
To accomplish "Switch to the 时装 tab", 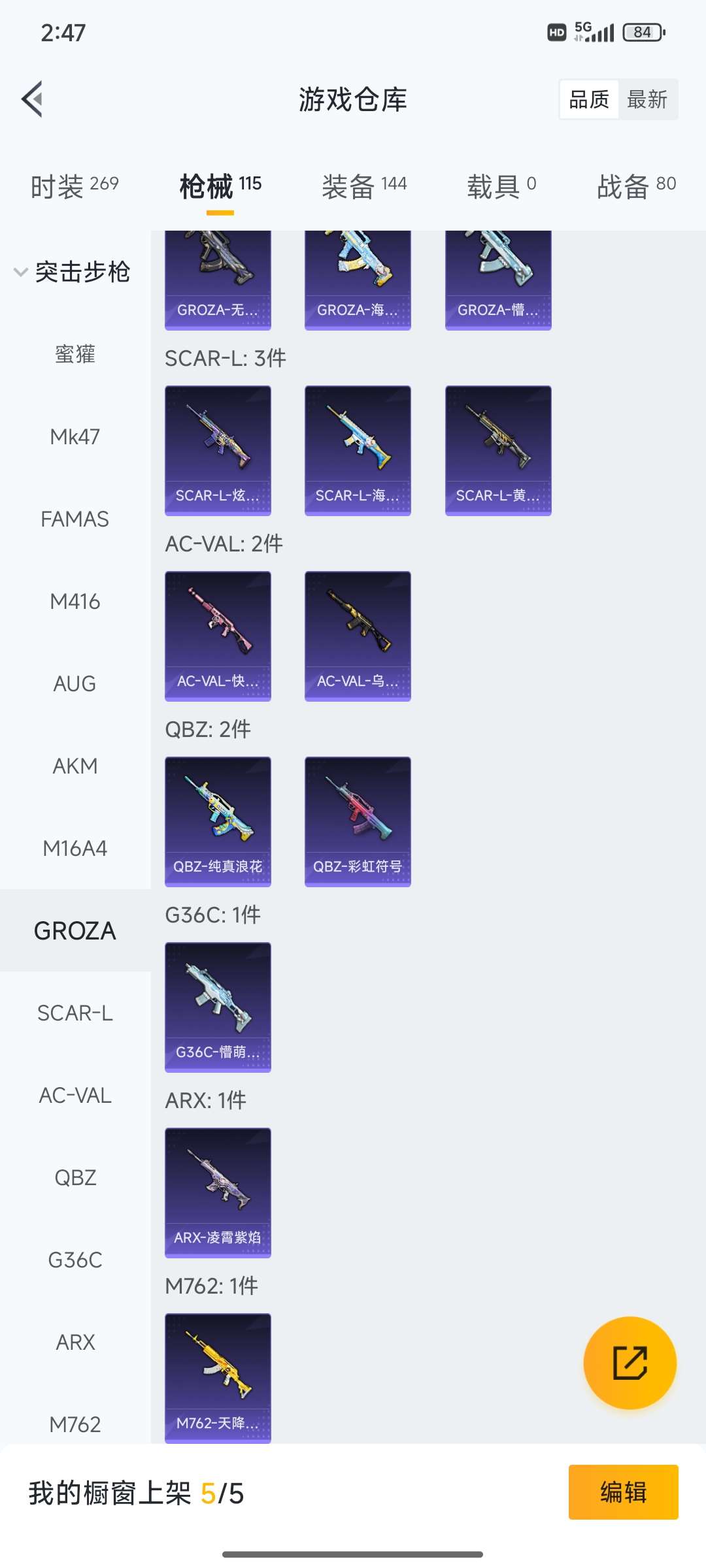I will [75, 186].
